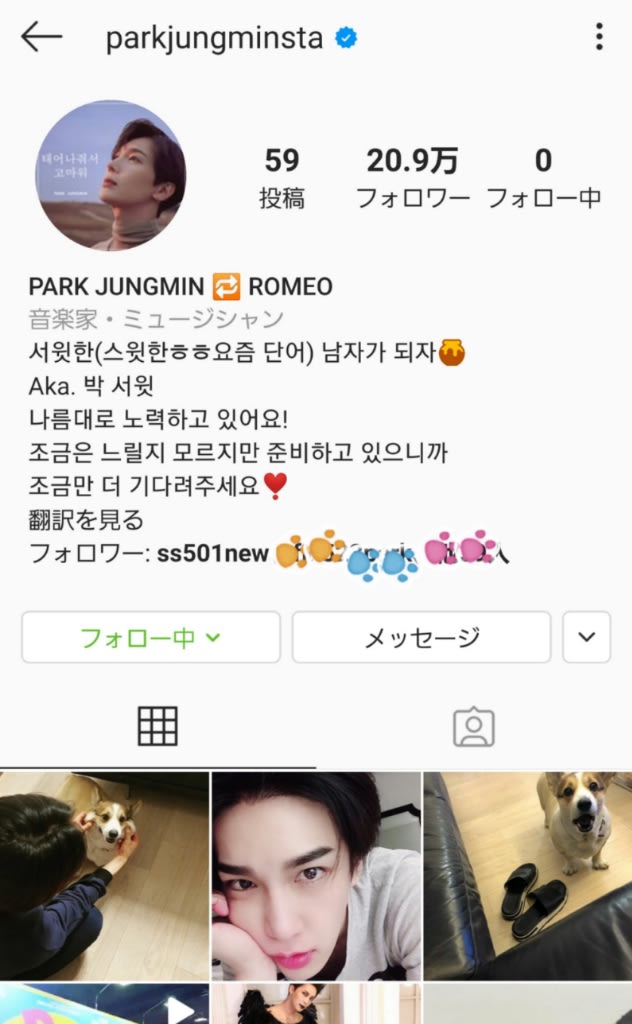Open the three-dot overflow menu
The height and width of the screenshot is (1024, 632).
point(598,38)
